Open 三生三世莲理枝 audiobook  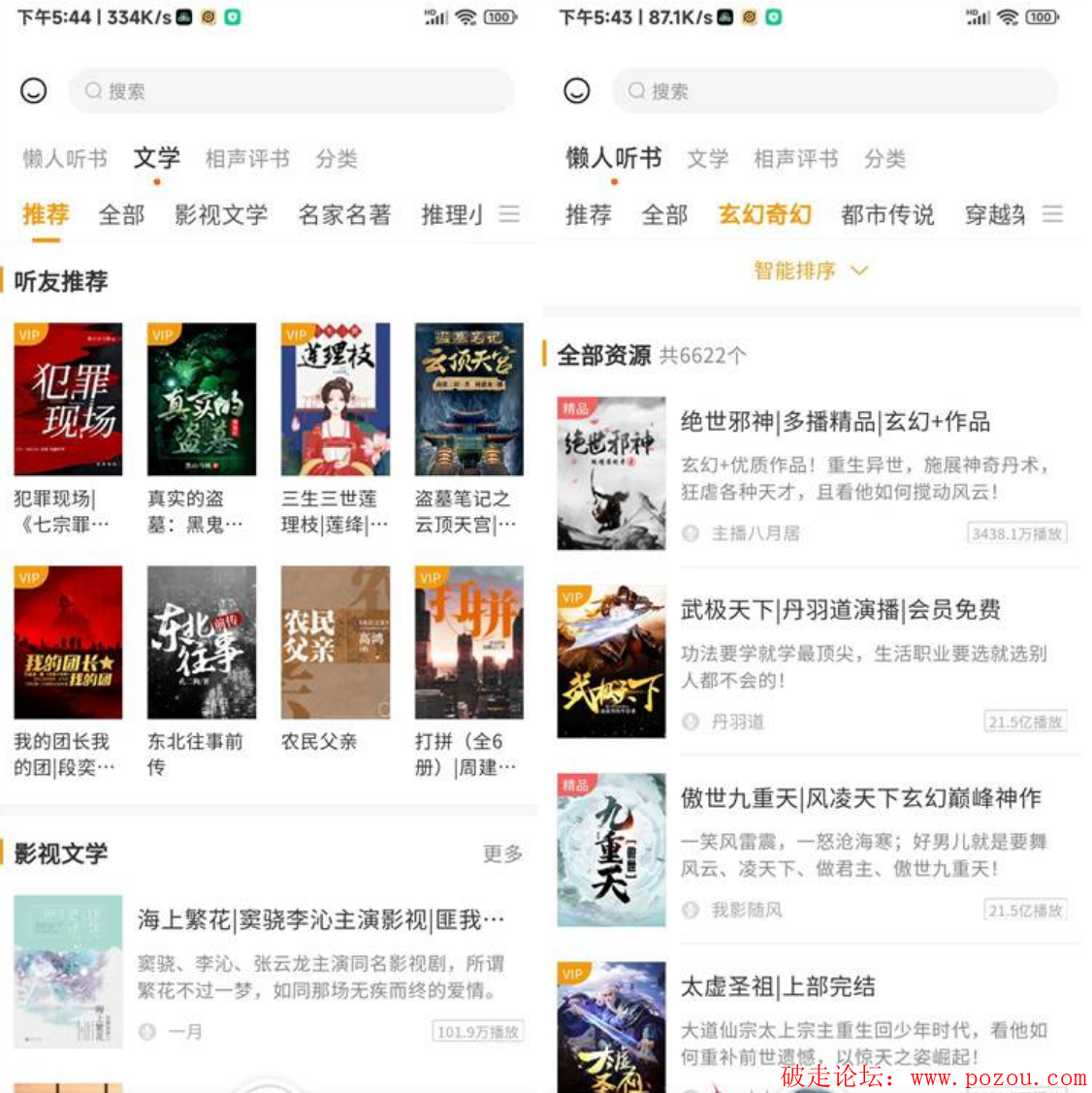click(x=336, y=400)
